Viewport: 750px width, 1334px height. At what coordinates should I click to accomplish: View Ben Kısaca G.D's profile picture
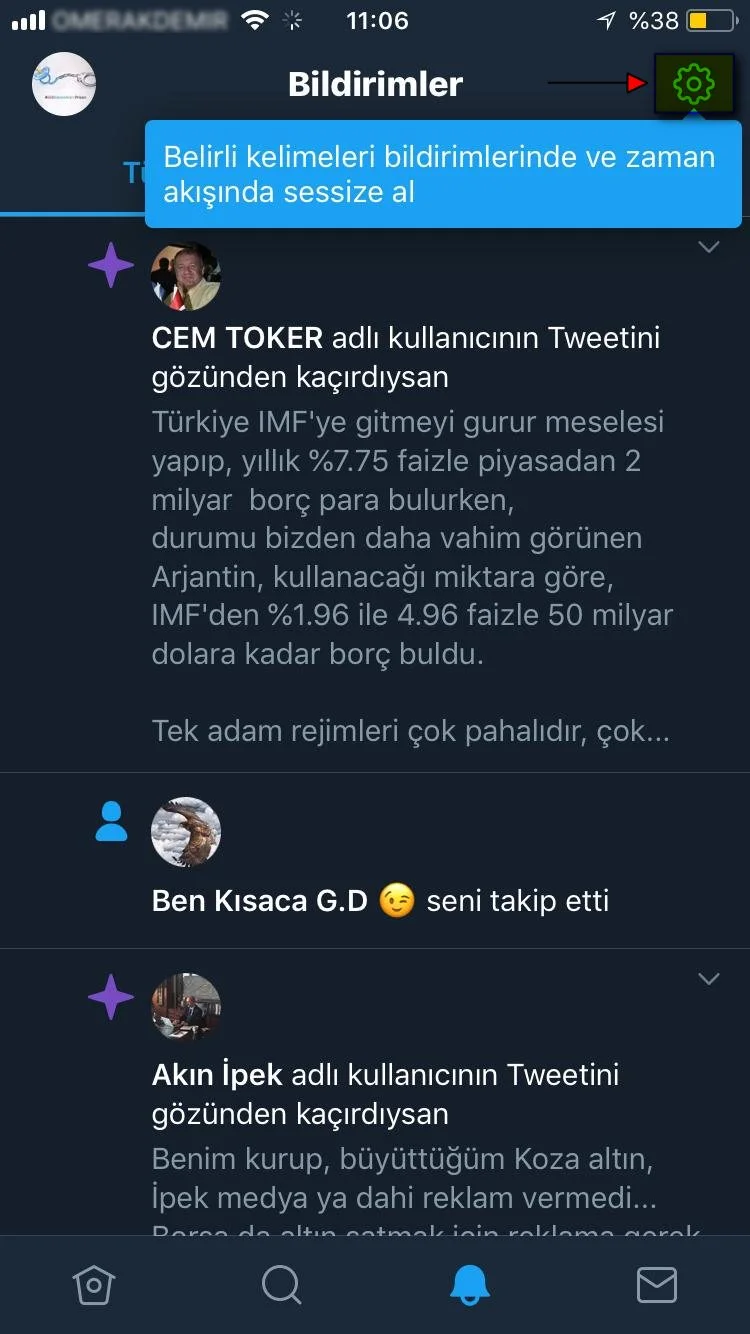pos(186,832)
